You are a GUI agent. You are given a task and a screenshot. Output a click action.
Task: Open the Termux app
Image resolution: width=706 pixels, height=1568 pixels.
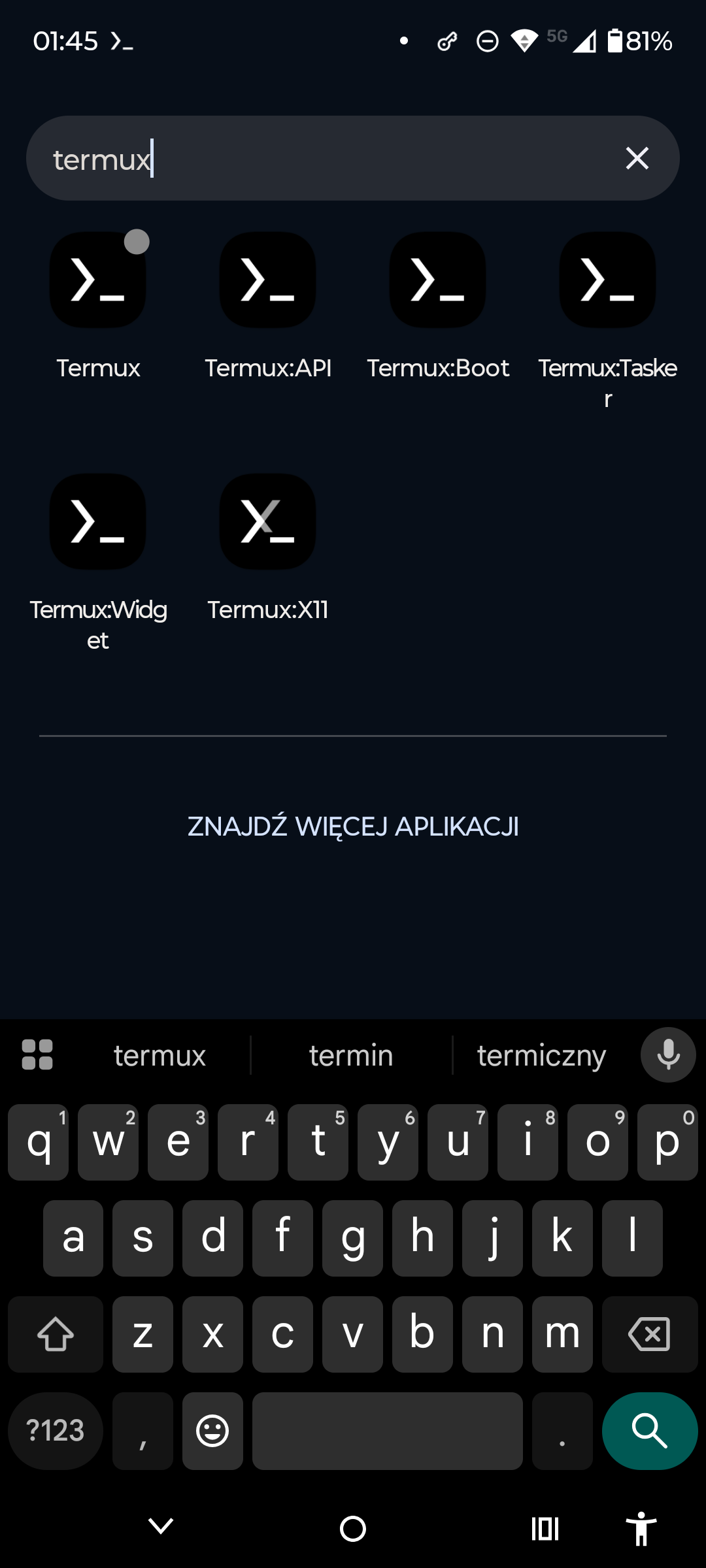point(98,281)
